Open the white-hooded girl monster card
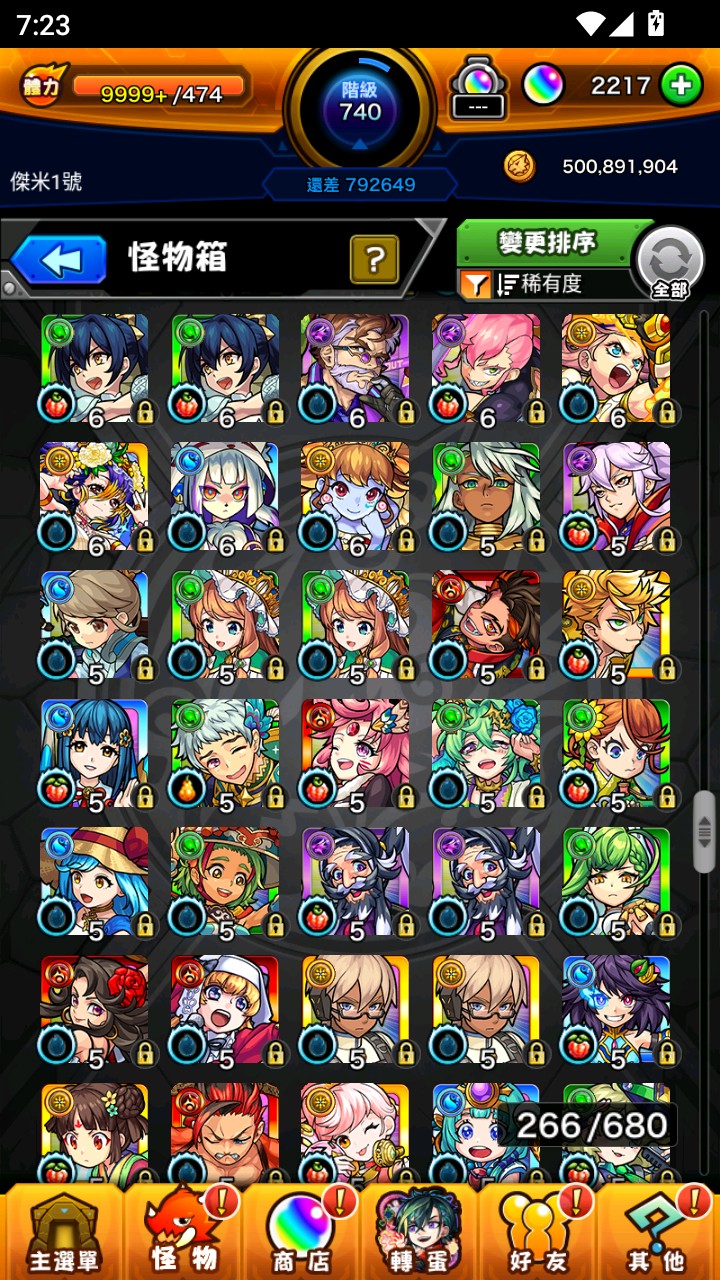This screenshot has width=720, height=1280. (224, 496)
